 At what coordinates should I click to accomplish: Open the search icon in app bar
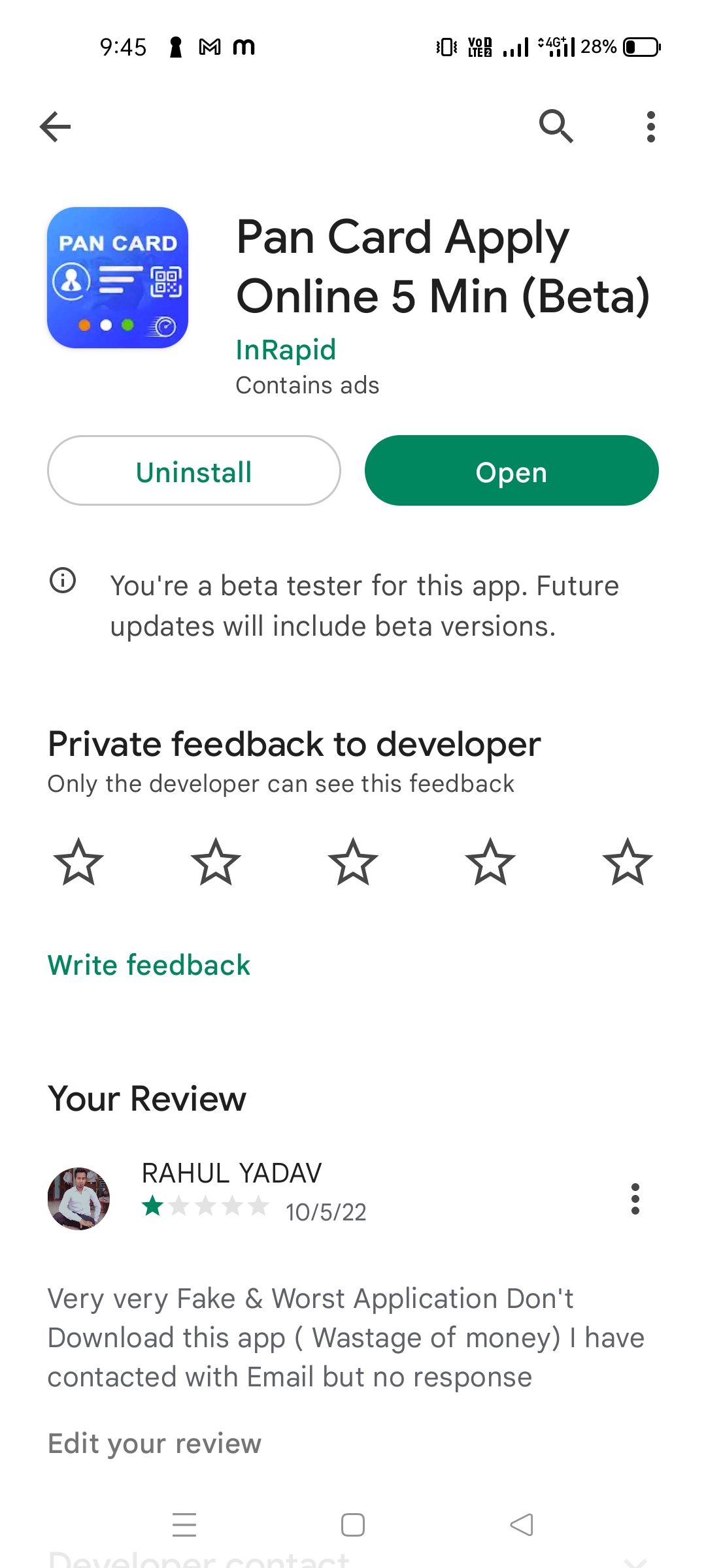pos(556,125)
